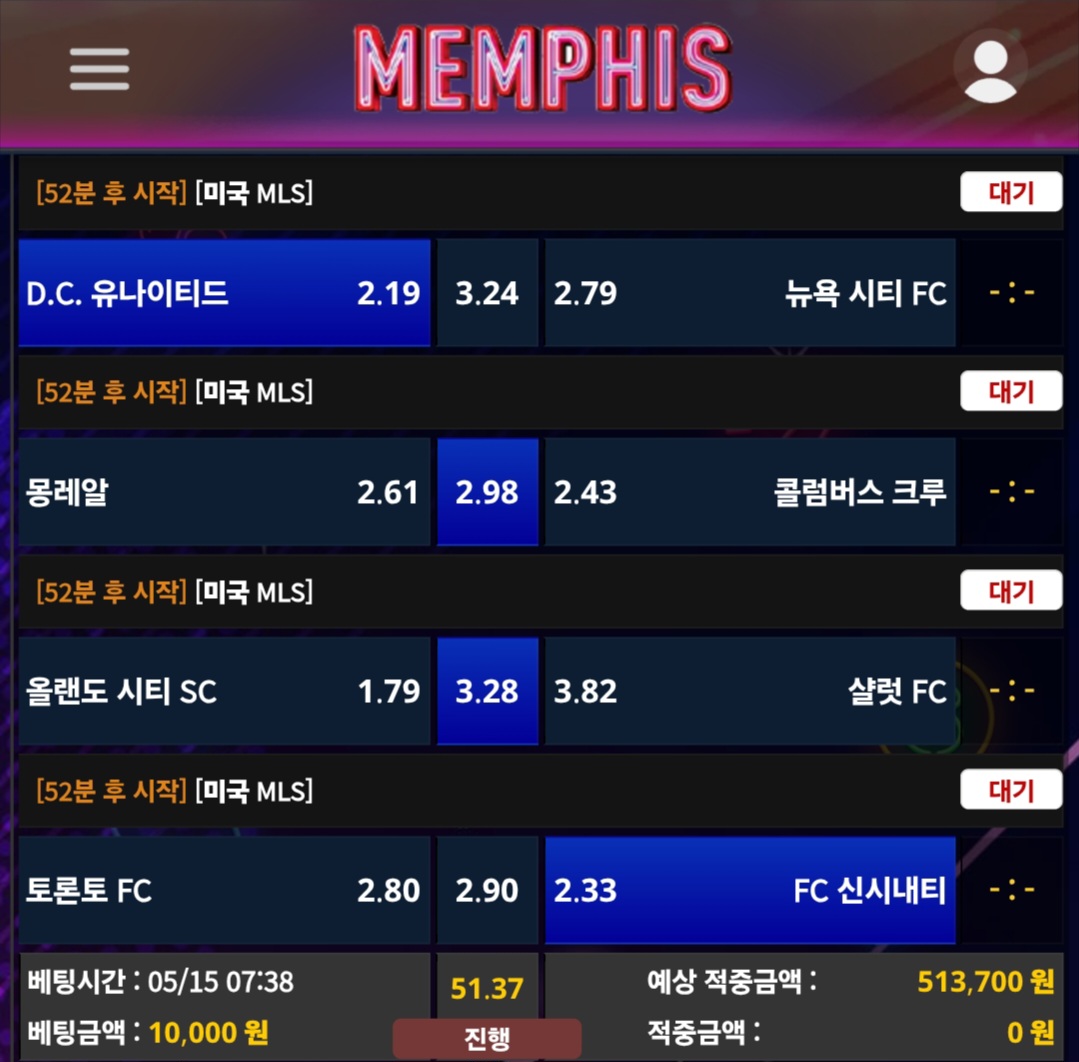Open the hamburger menu
This screenshot has height=1062, width=1079.
[99, 69]
